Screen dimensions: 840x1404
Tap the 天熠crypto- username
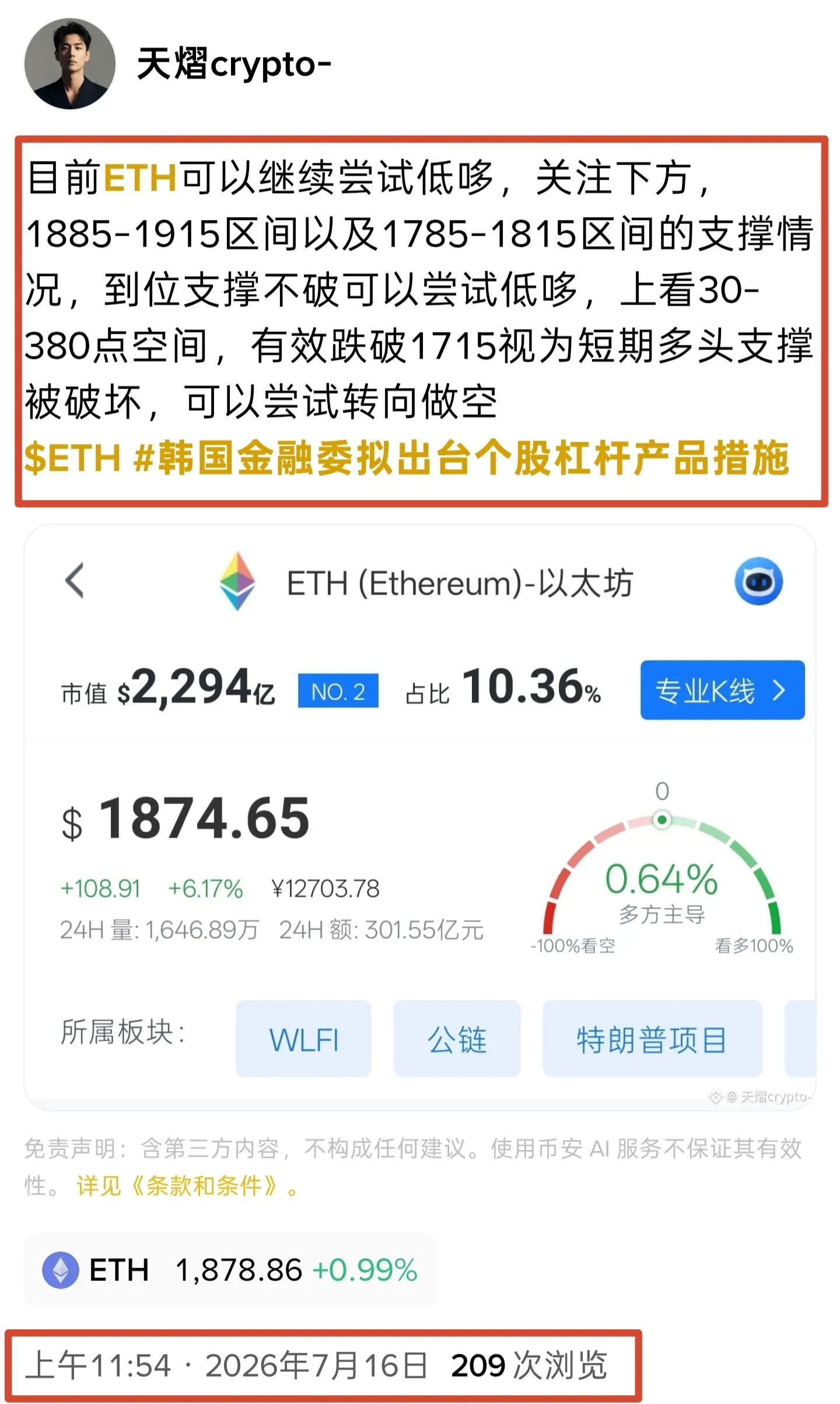pyautogui.click(x=234, y=64)
